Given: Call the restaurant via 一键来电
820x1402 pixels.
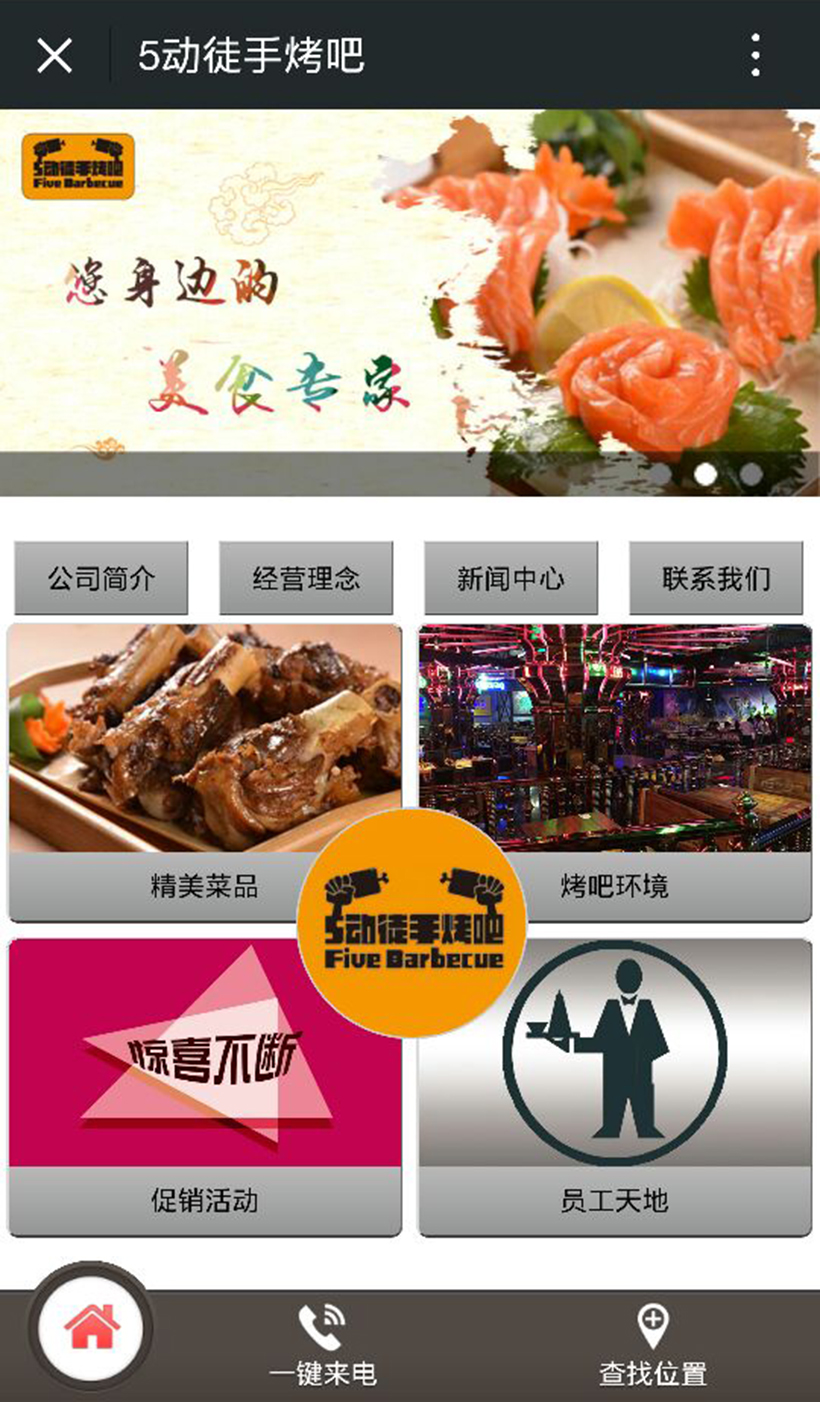Looking at the screenshot, I should coord(322,1345).
